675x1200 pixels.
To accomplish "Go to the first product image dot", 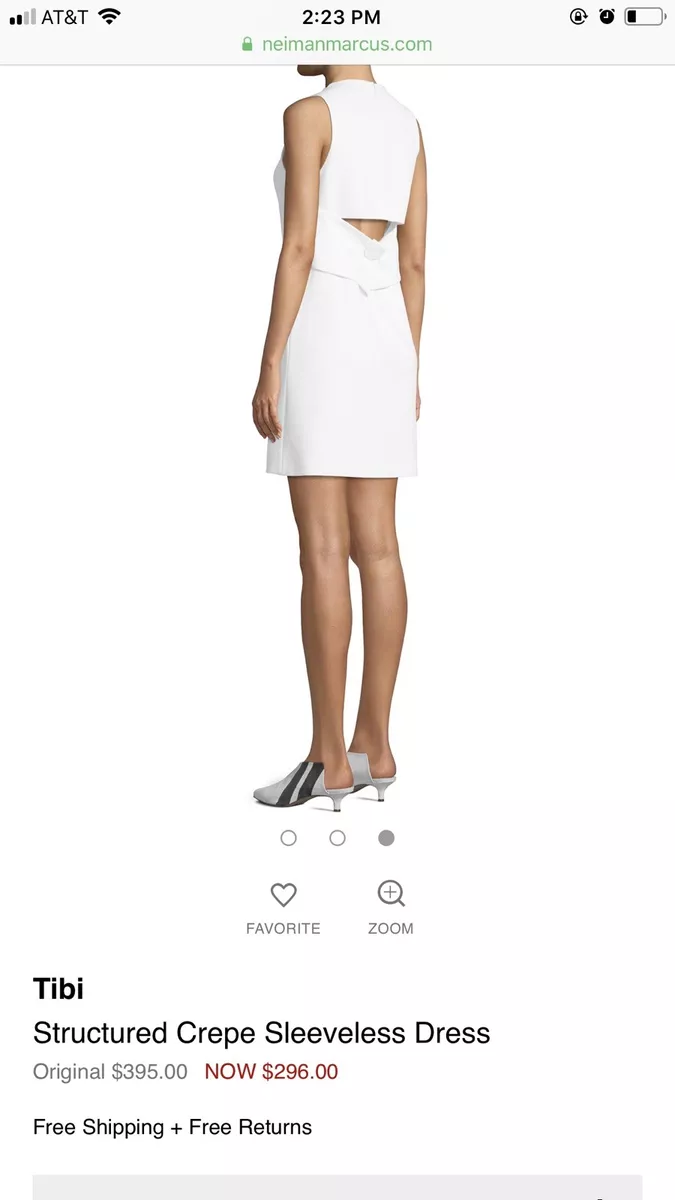I will (289, 838).
